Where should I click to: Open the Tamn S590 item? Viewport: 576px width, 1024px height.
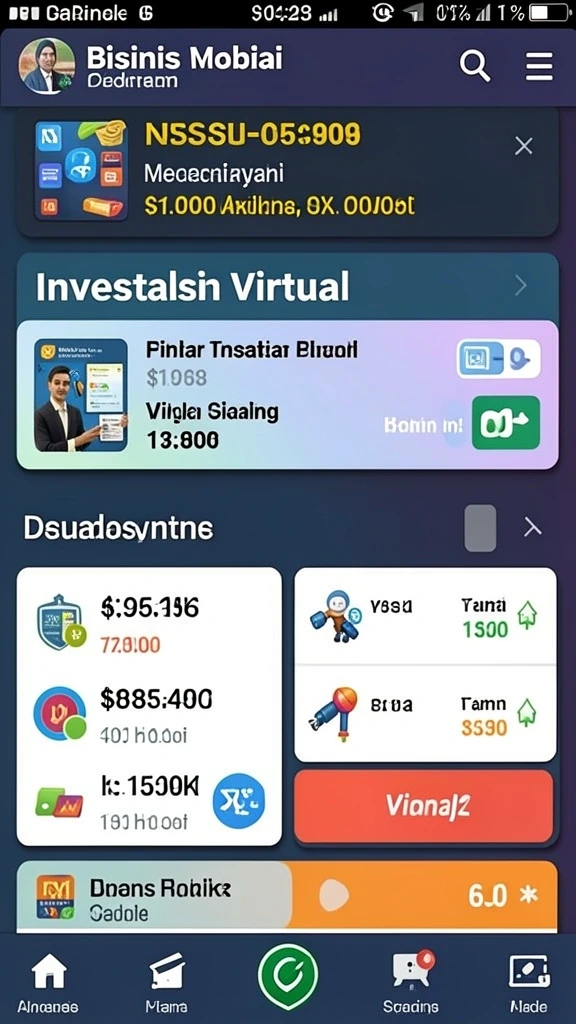pos(425,714)
